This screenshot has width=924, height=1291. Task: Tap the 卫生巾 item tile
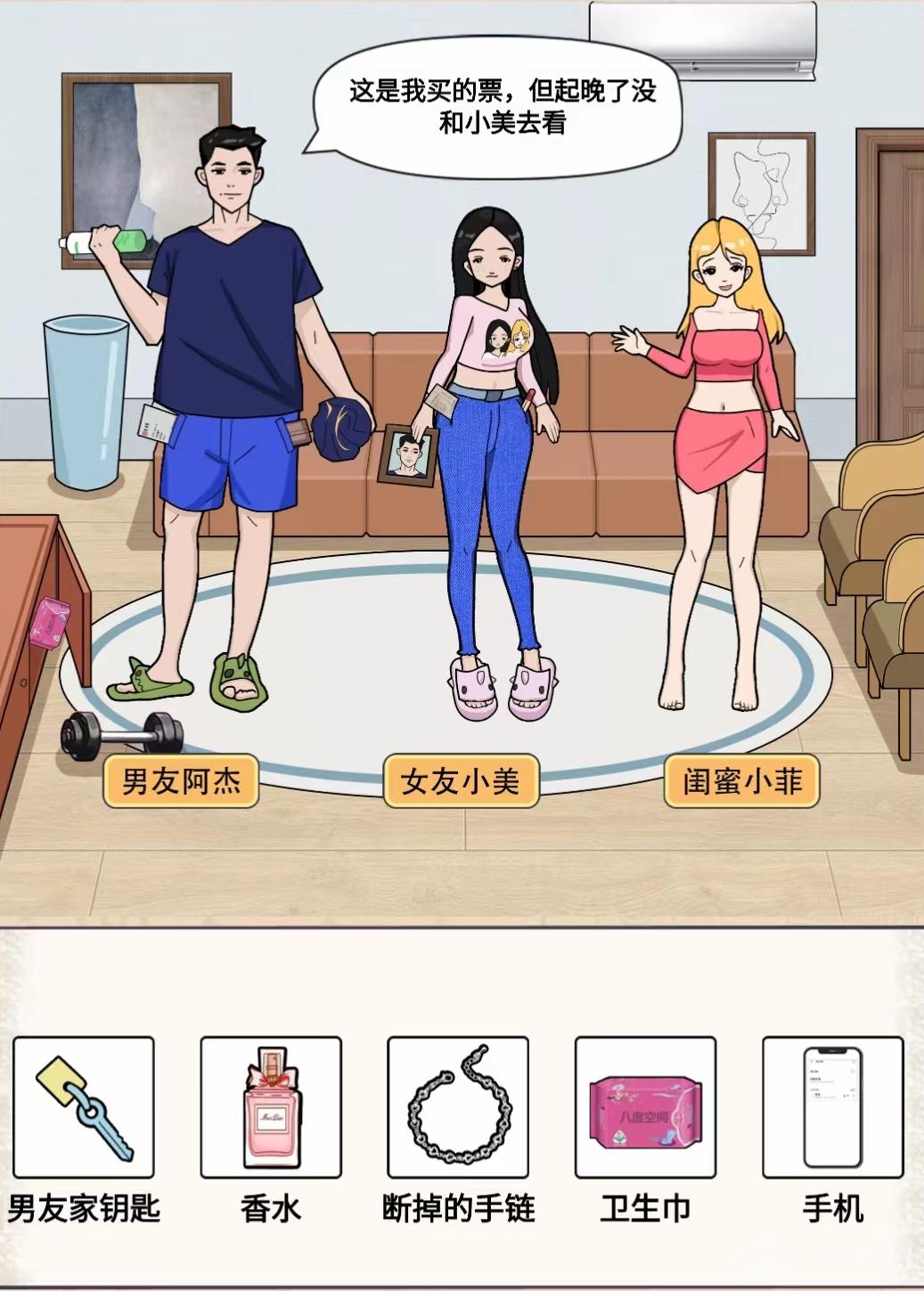pyautogui.click(x=645, y=1107)
